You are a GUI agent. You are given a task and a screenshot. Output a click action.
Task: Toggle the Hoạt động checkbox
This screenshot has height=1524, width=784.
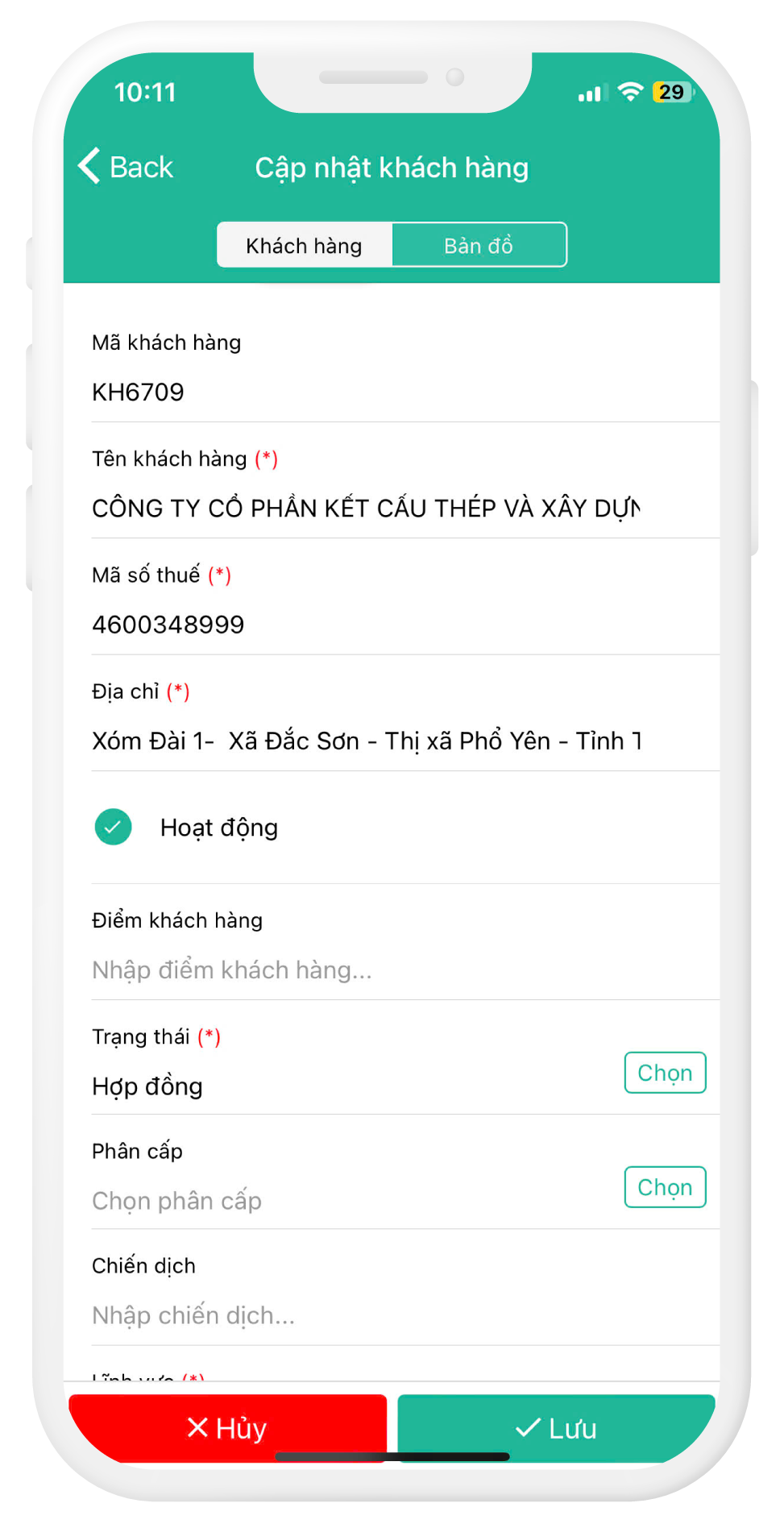114,827
